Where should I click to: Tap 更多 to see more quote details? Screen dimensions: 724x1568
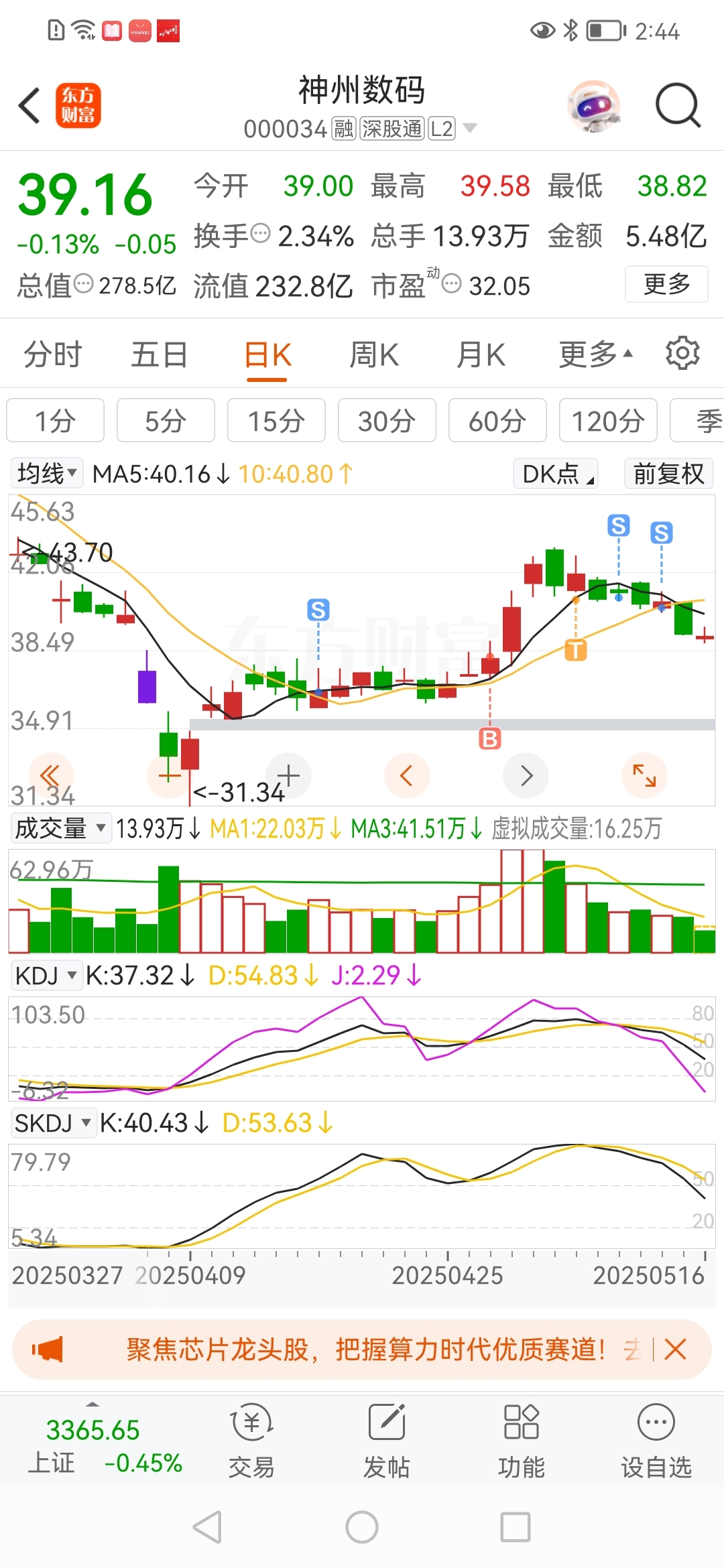(x=666, y=284)
